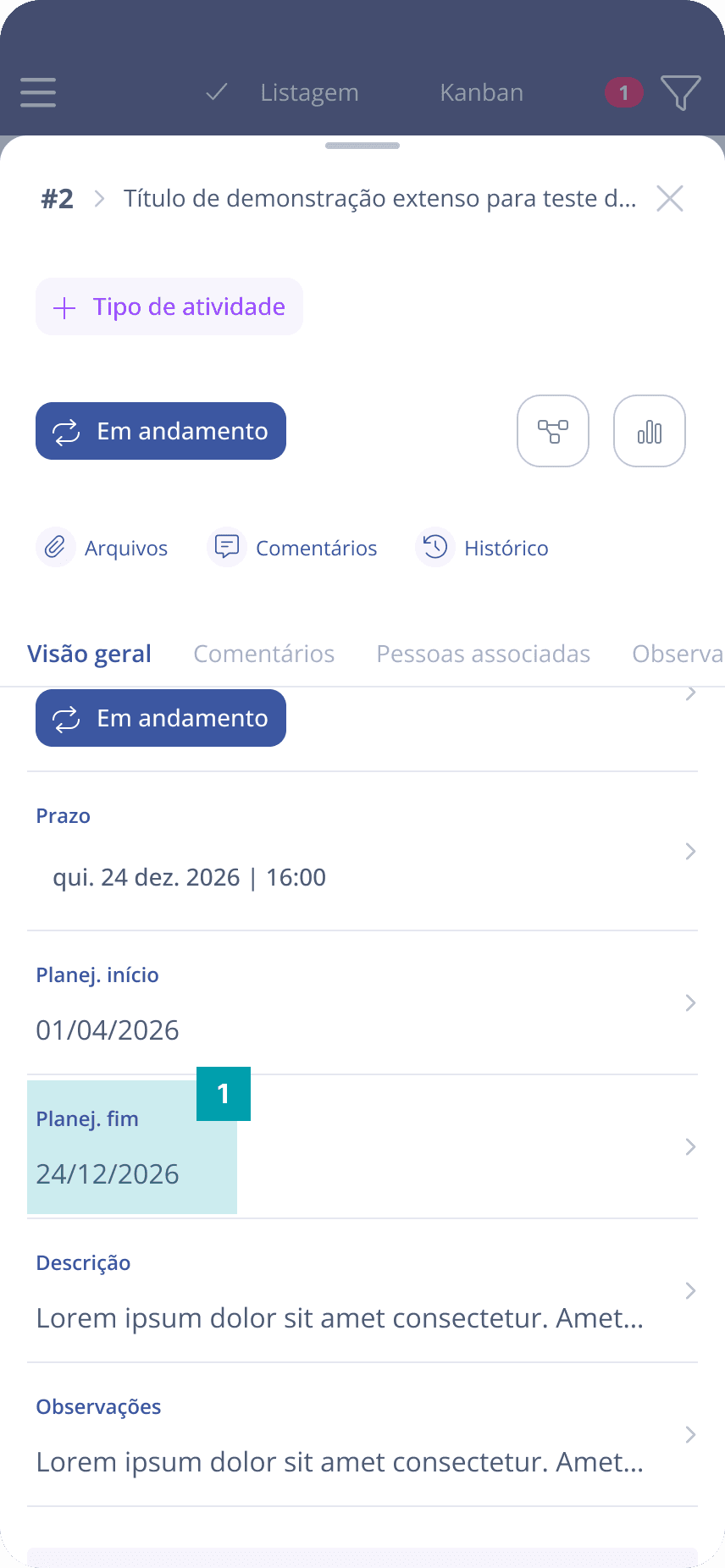
Task: Click the Em andamento status button
Action: (x=160, y=431)
